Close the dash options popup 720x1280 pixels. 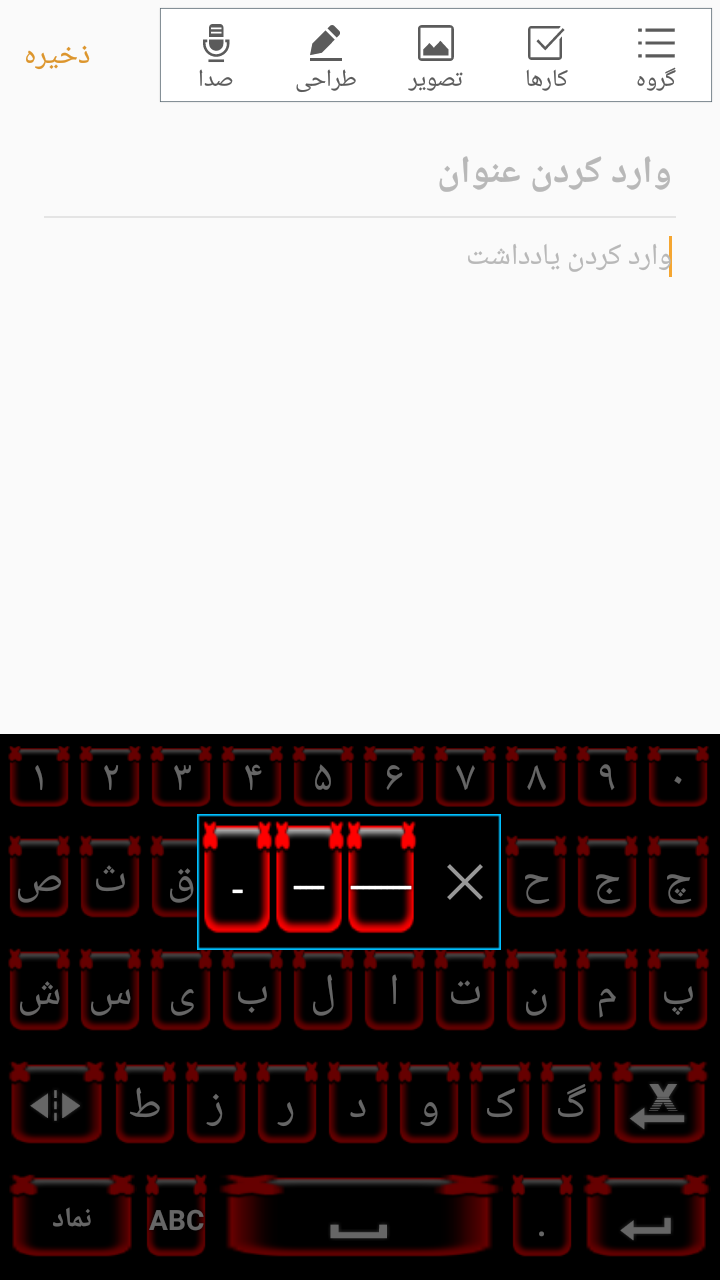(x=464, y=882)
